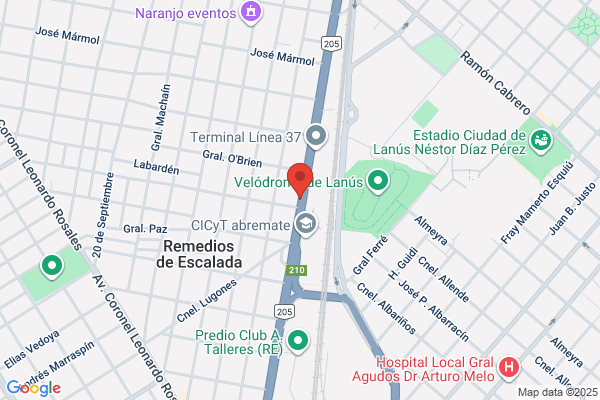Open Estadio Ciudad de Lanús marker

tap(540, 142)
